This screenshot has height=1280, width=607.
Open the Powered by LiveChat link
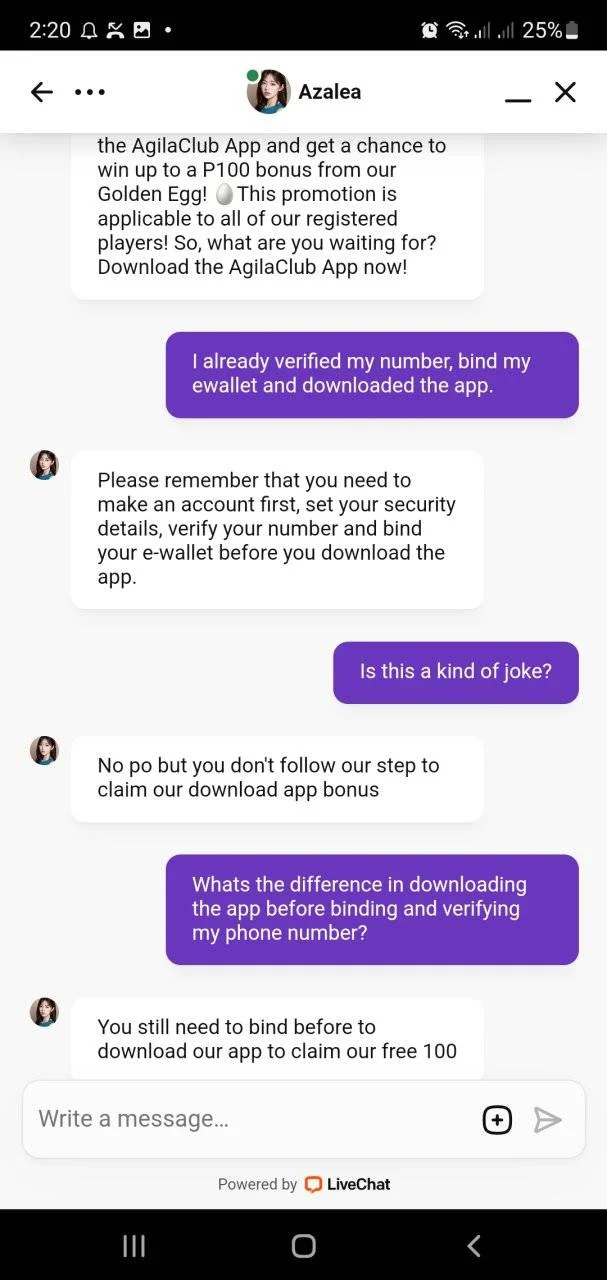coord(304,1184)
